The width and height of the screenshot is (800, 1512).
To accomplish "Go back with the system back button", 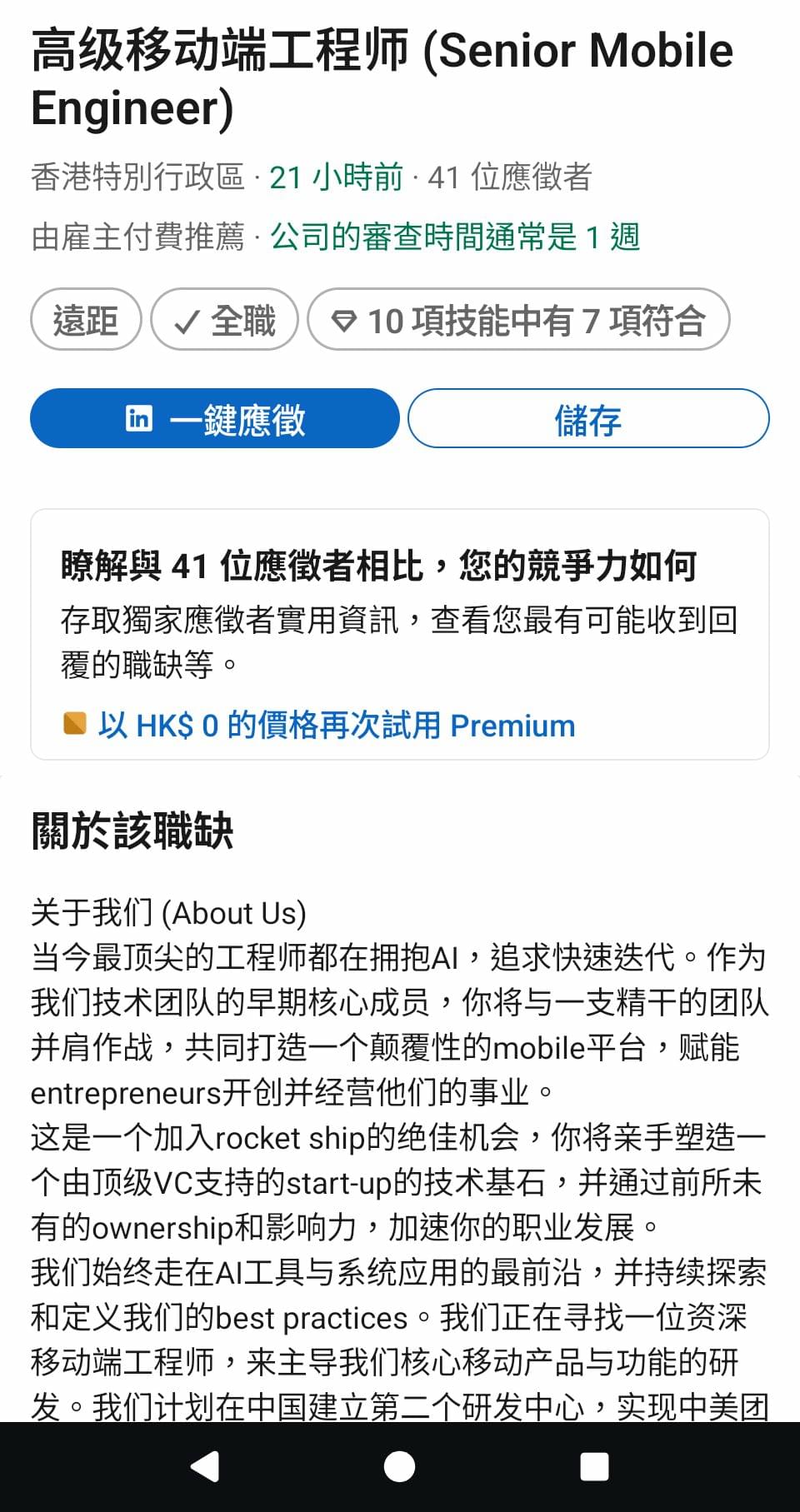I will pyautogui.click(x=205, y=1466).
